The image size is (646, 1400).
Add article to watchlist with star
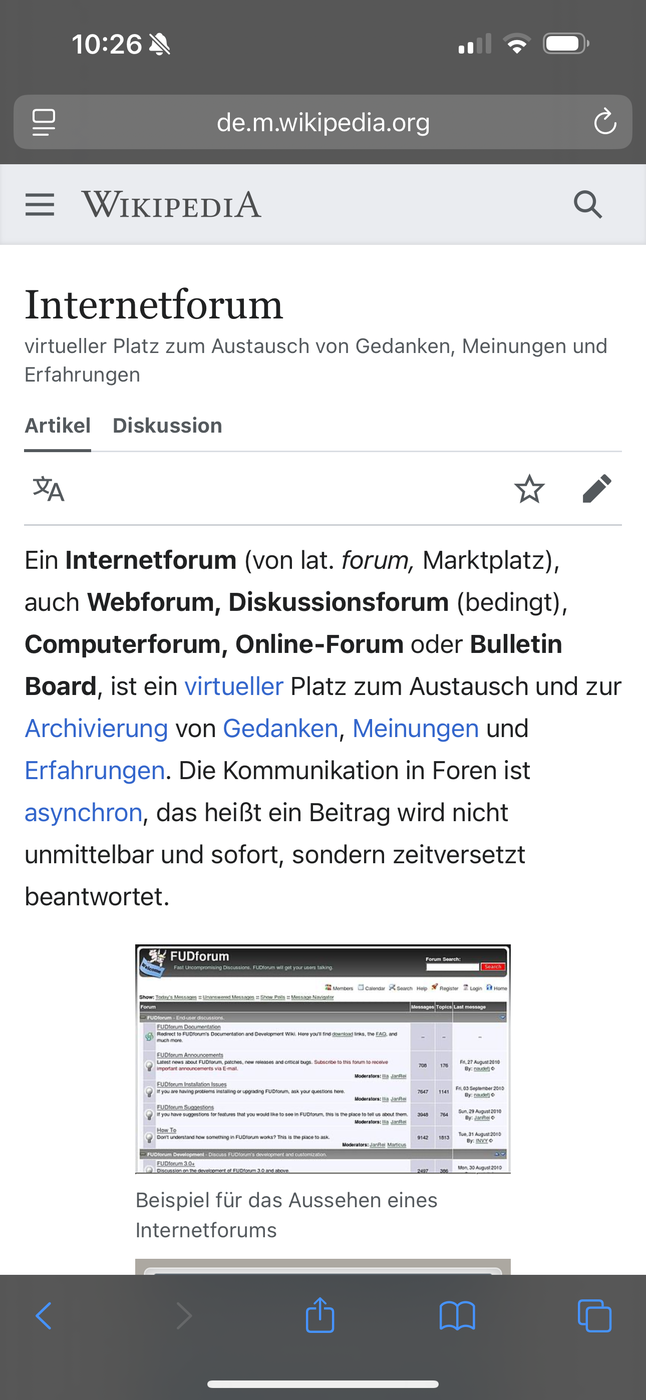point(529,489)
